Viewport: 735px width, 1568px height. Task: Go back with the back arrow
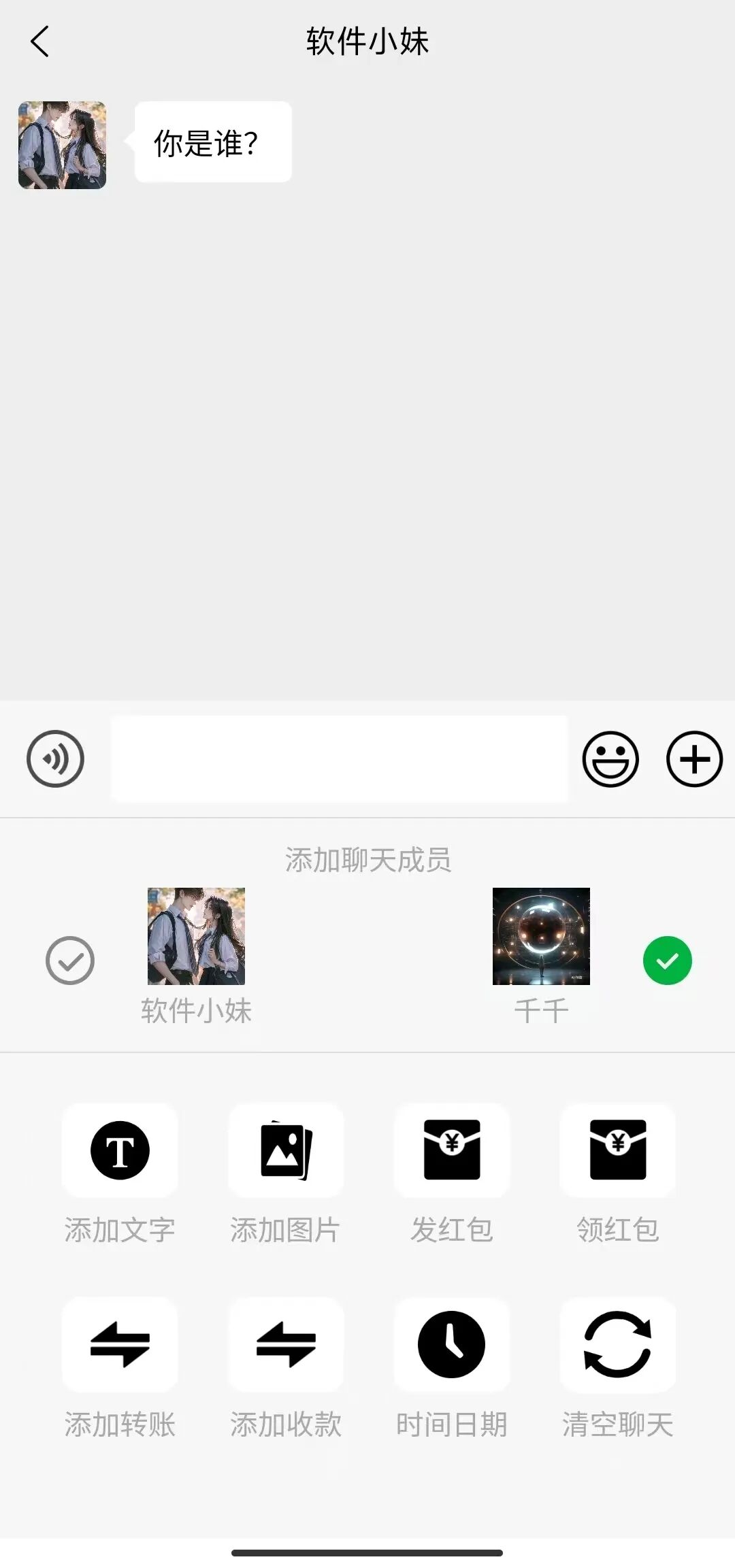point(39,42)
